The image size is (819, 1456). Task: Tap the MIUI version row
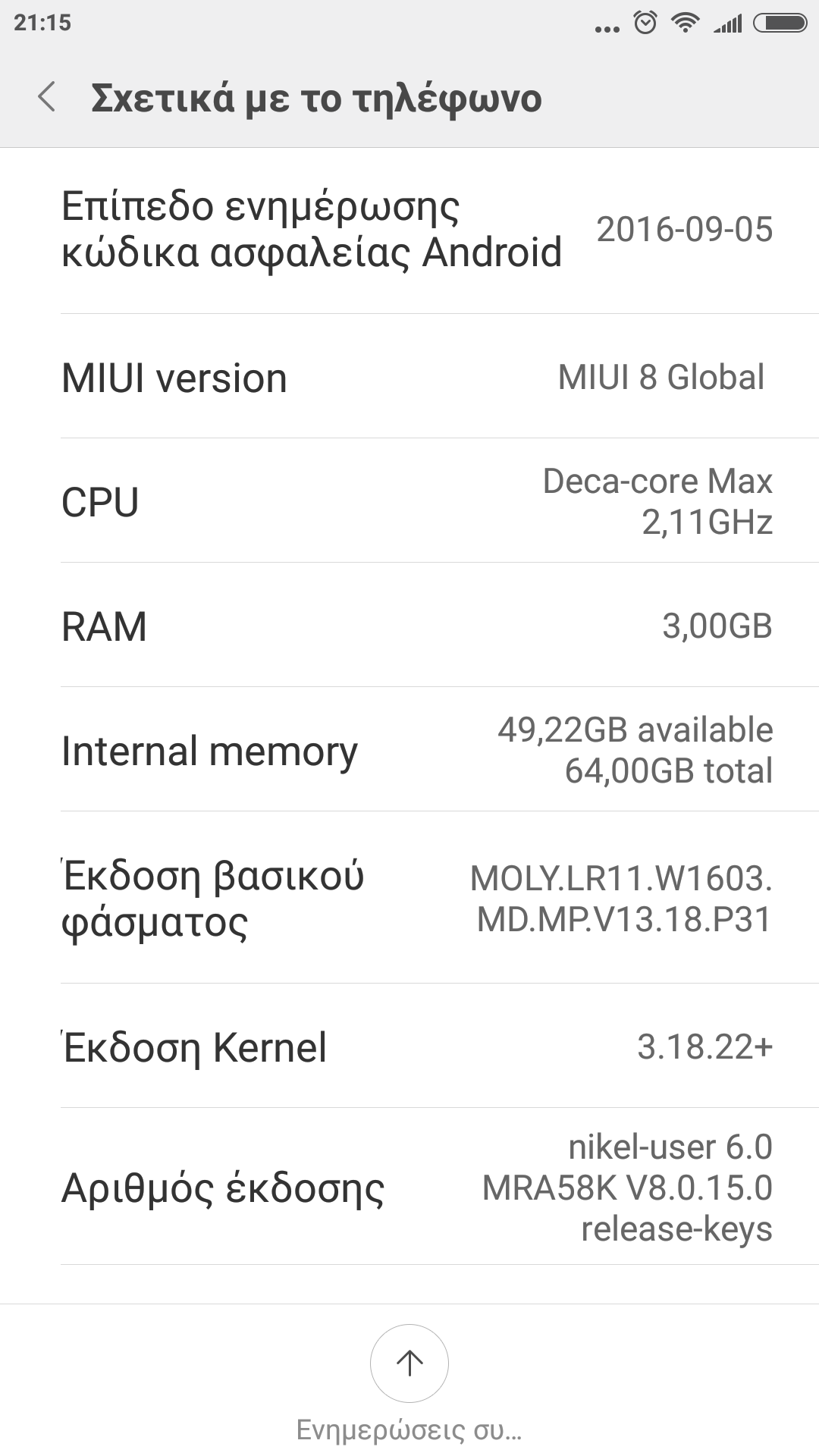[409, 377]
